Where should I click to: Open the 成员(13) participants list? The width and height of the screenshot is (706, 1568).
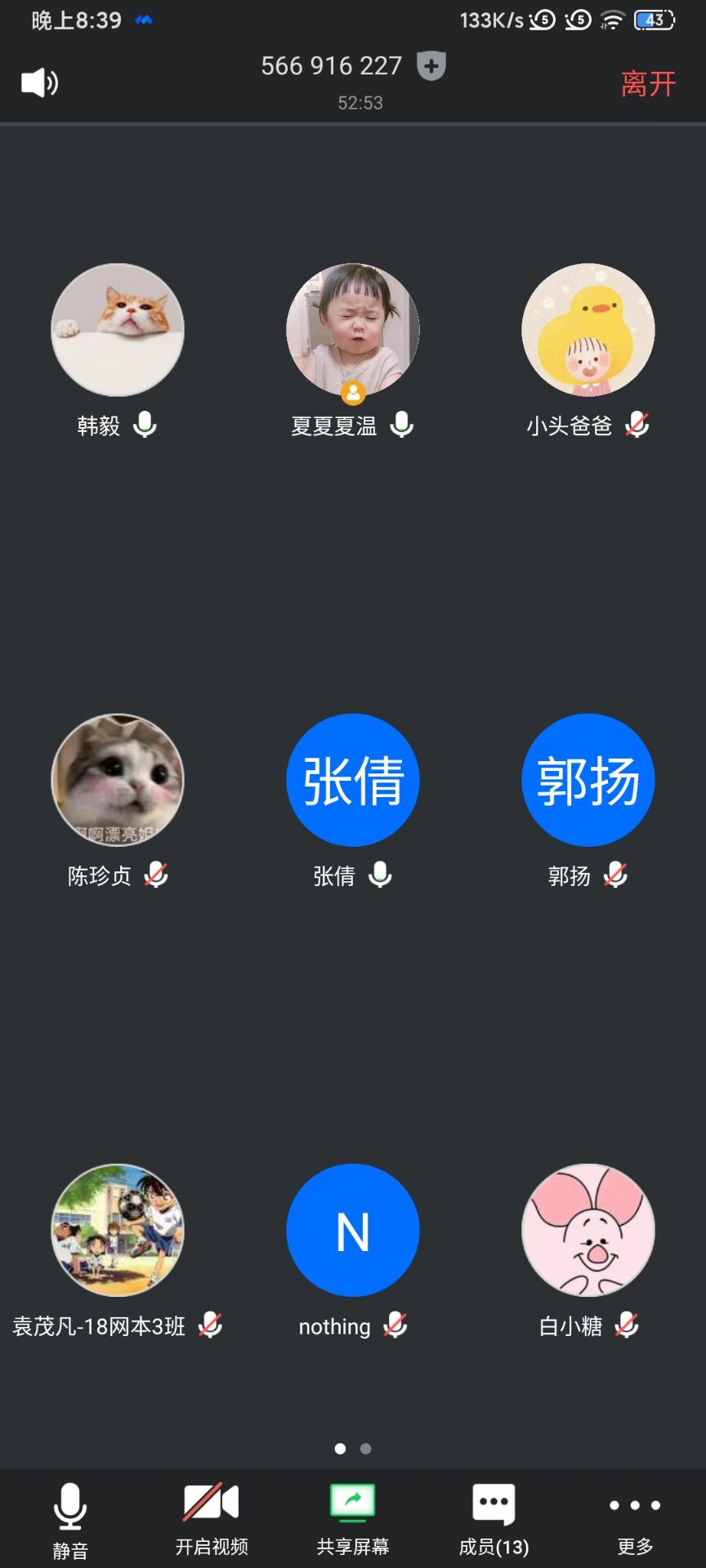click(494, 1520)
